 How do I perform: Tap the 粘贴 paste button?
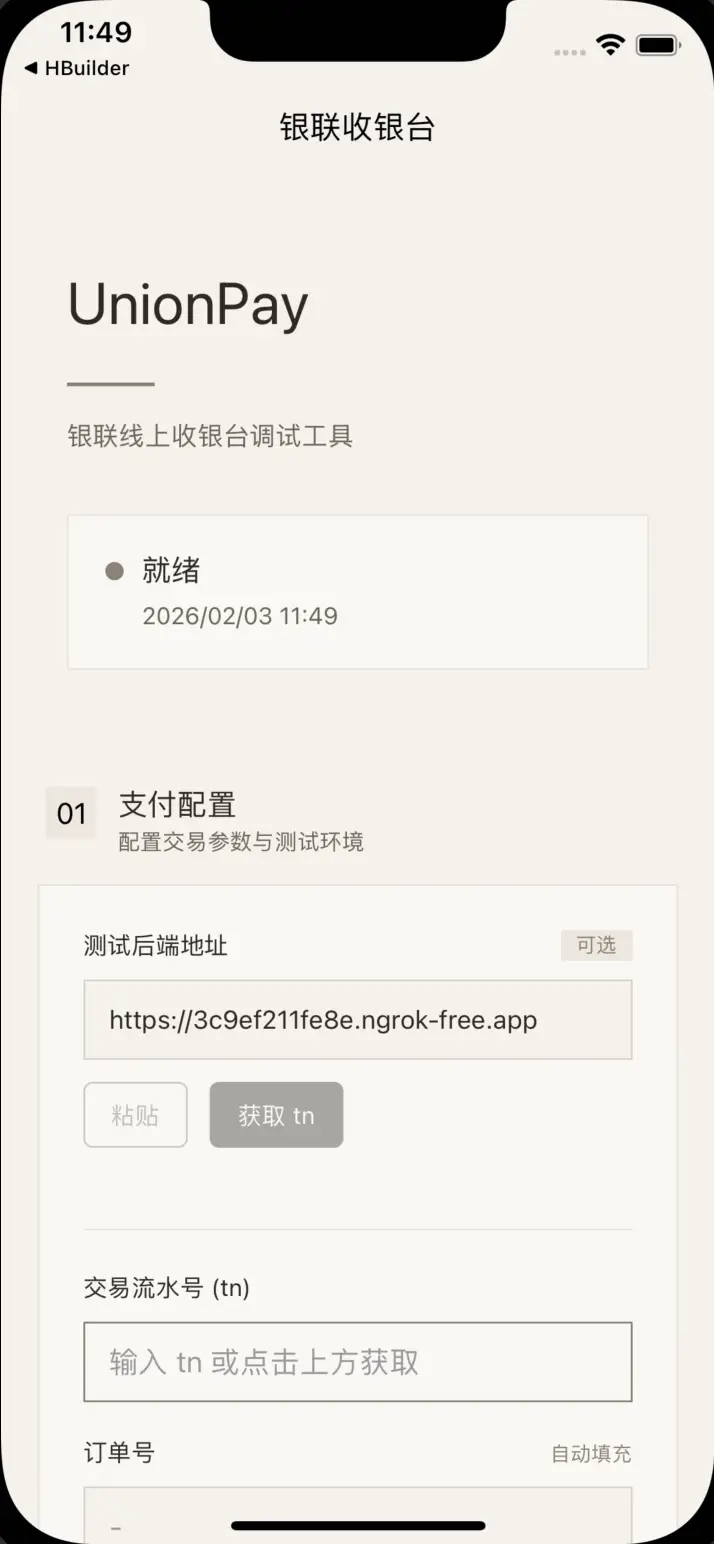(135, 1115)
